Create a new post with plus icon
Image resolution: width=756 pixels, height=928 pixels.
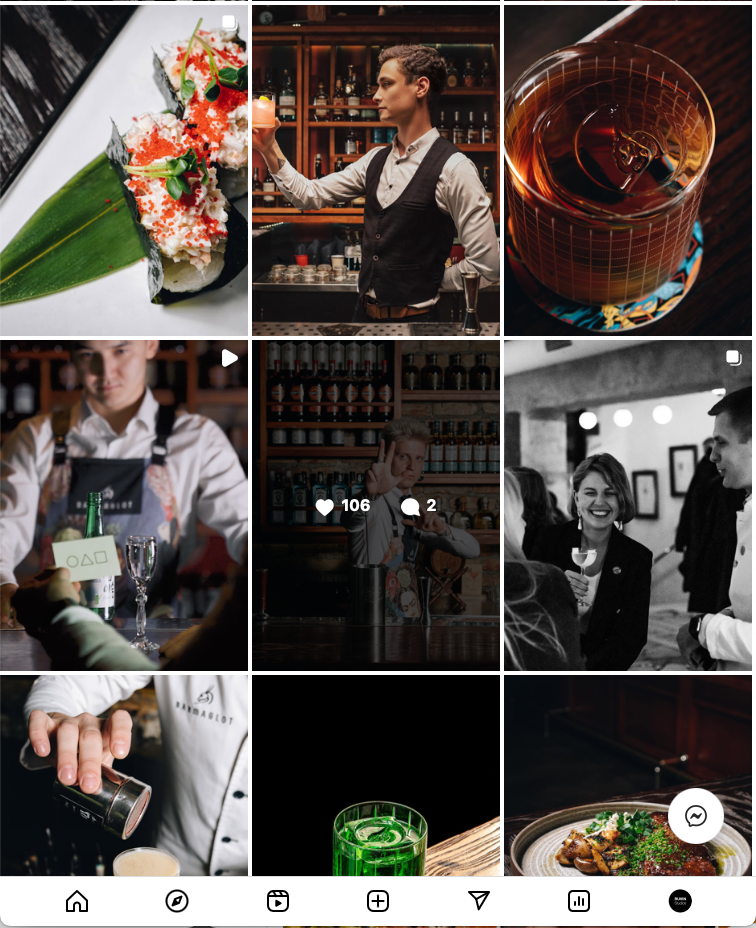378,901
